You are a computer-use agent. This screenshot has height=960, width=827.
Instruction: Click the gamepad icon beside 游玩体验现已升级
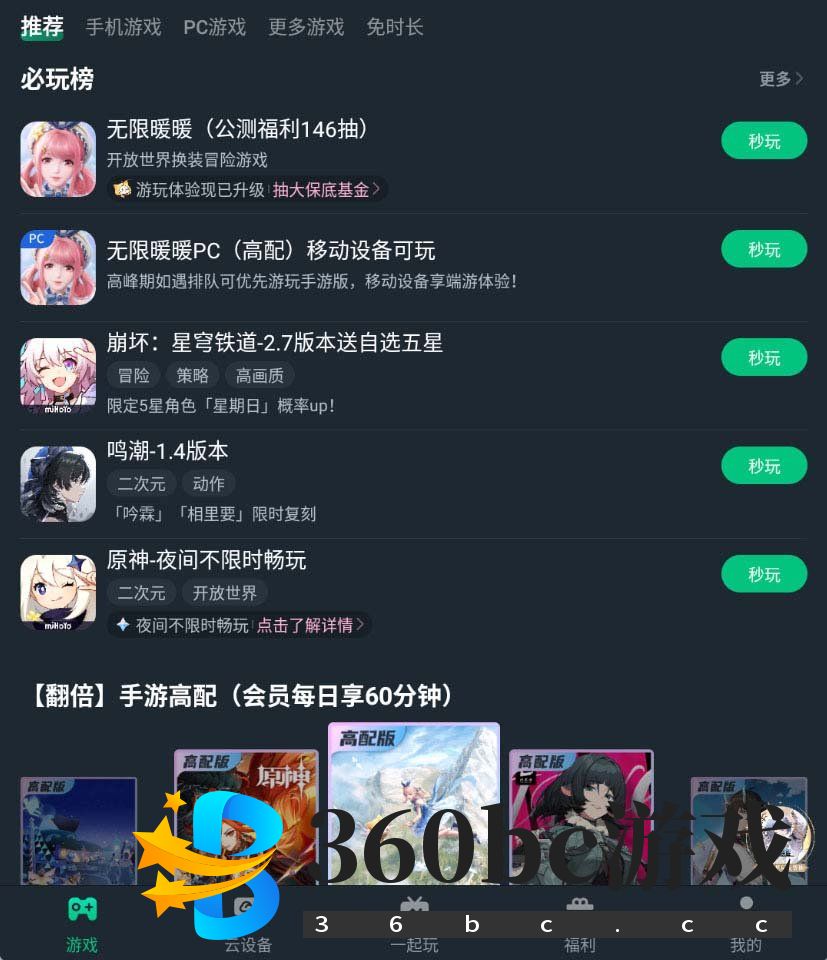(124, 188)
